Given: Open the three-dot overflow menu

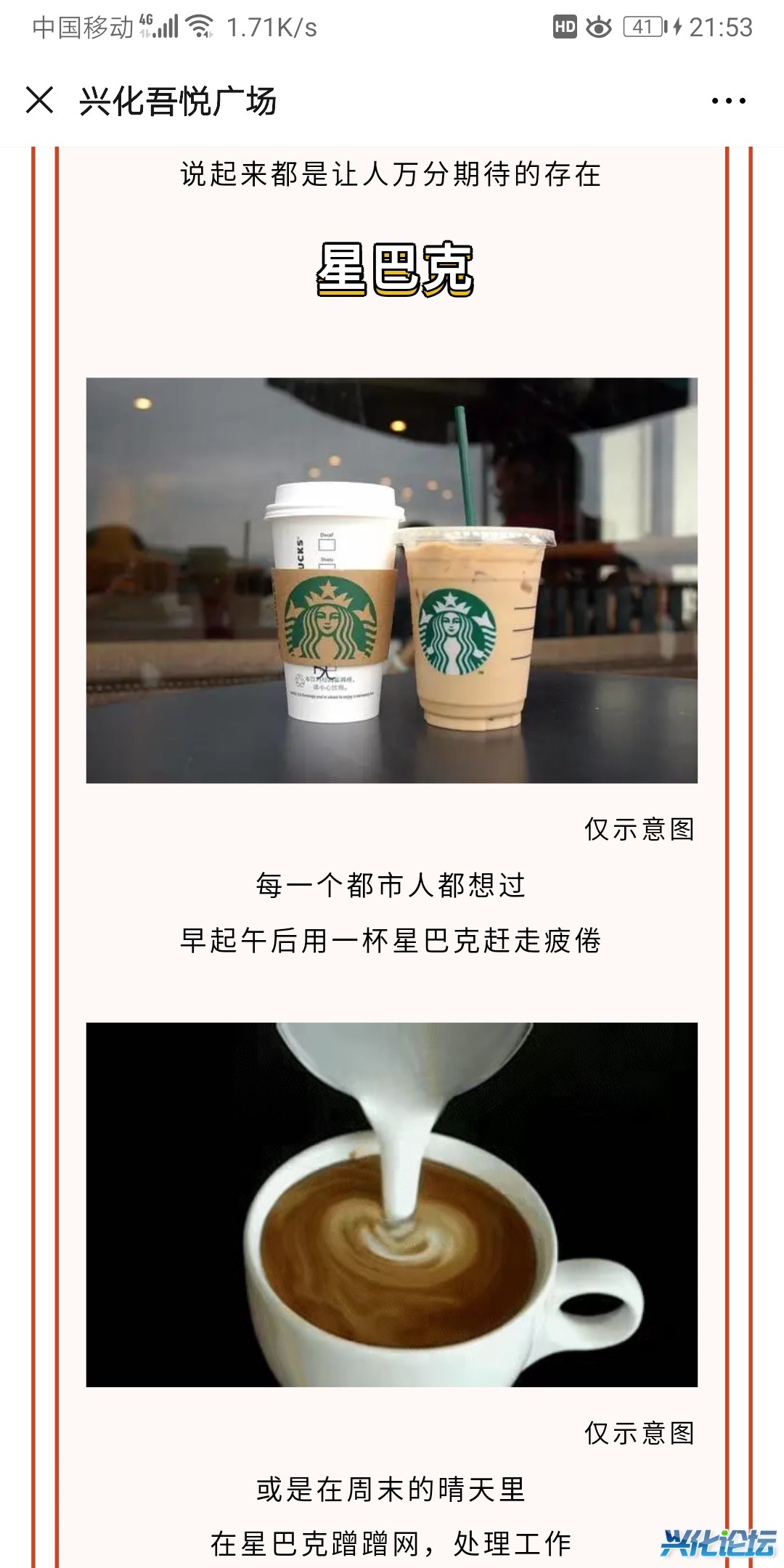Looking at the screenshot, I should [728, 101].
